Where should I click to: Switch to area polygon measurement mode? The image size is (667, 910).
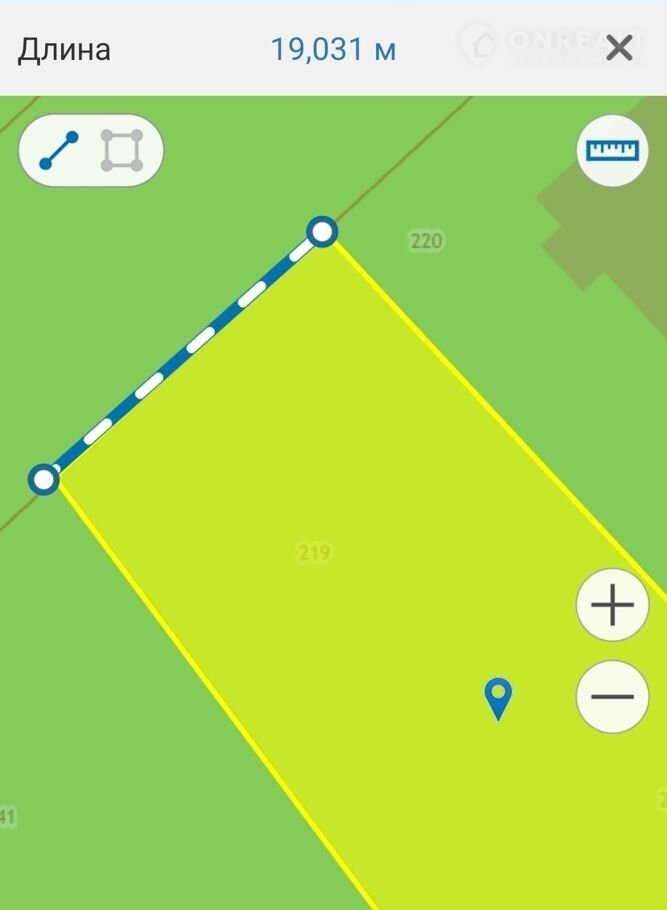121,150
